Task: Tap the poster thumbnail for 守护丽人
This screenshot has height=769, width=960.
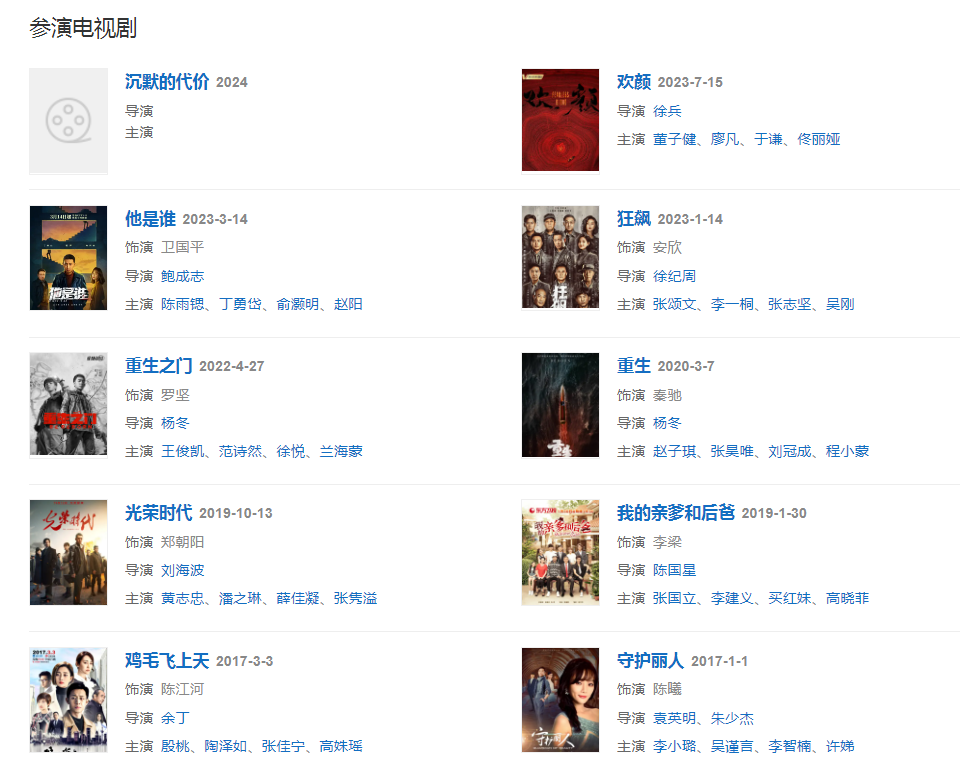Action: click(560, 700)
